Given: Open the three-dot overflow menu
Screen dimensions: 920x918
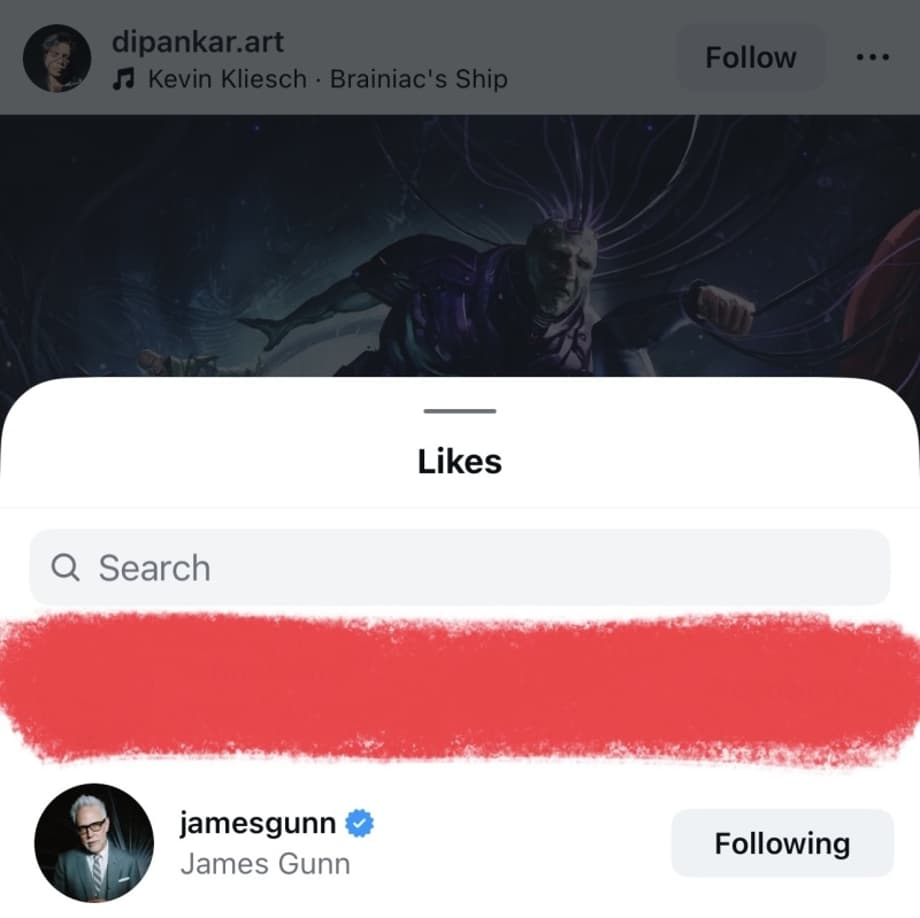Looking at the screenshot, I should (872, 58).
